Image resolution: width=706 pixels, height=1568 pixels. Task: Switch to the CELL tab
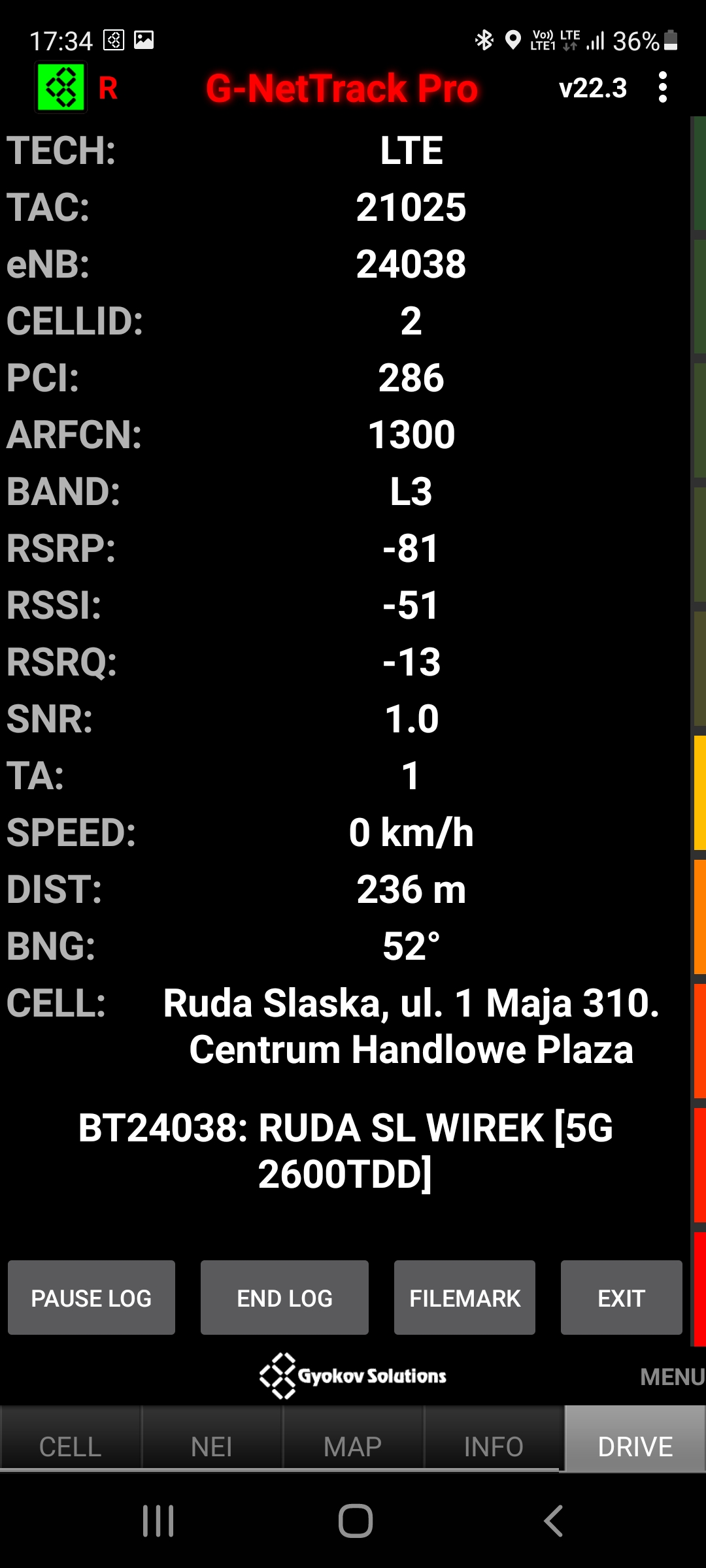[x=71, y=1446]
